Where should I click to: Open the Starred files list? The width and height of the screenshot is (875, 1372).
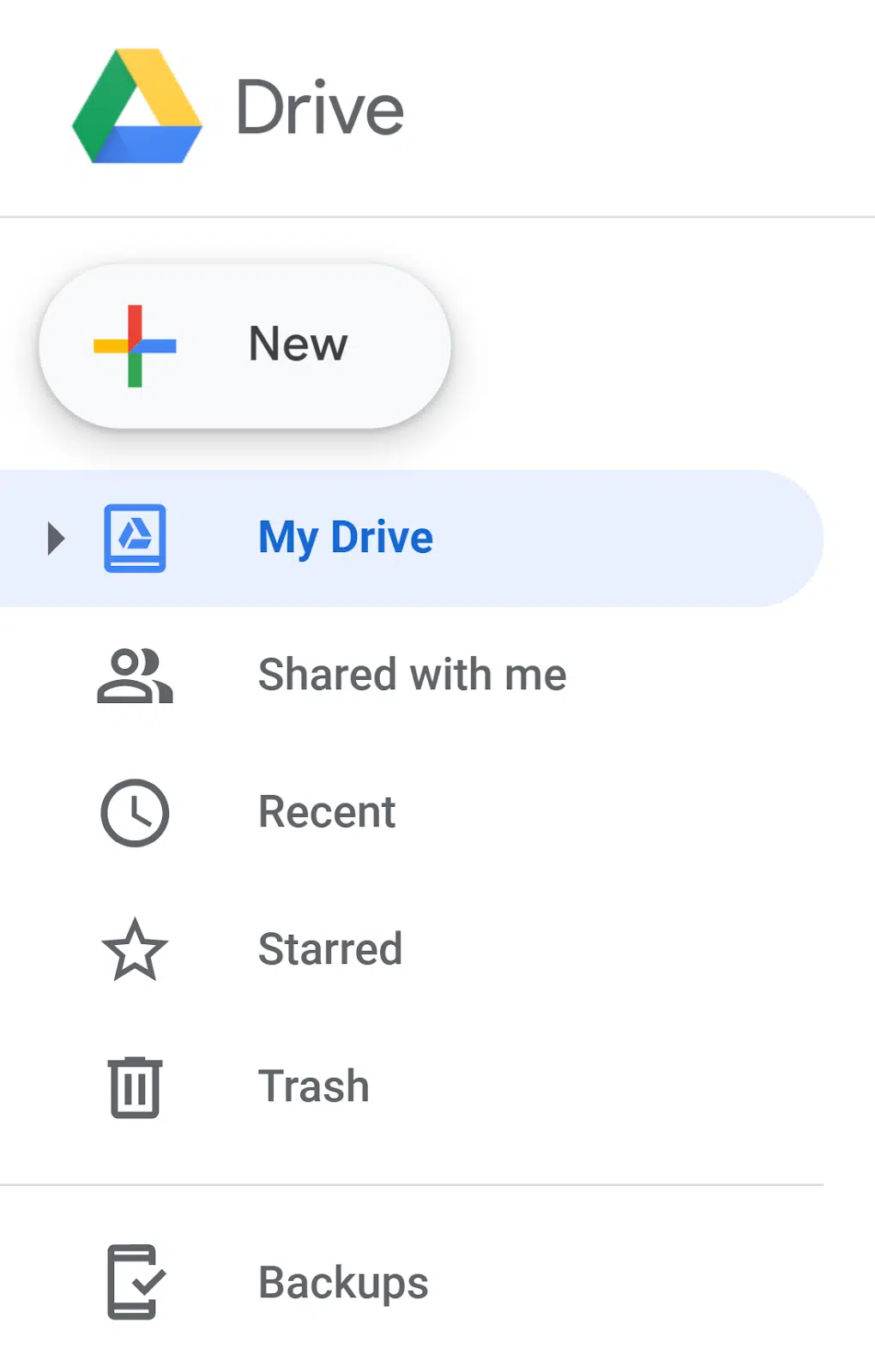330,949
